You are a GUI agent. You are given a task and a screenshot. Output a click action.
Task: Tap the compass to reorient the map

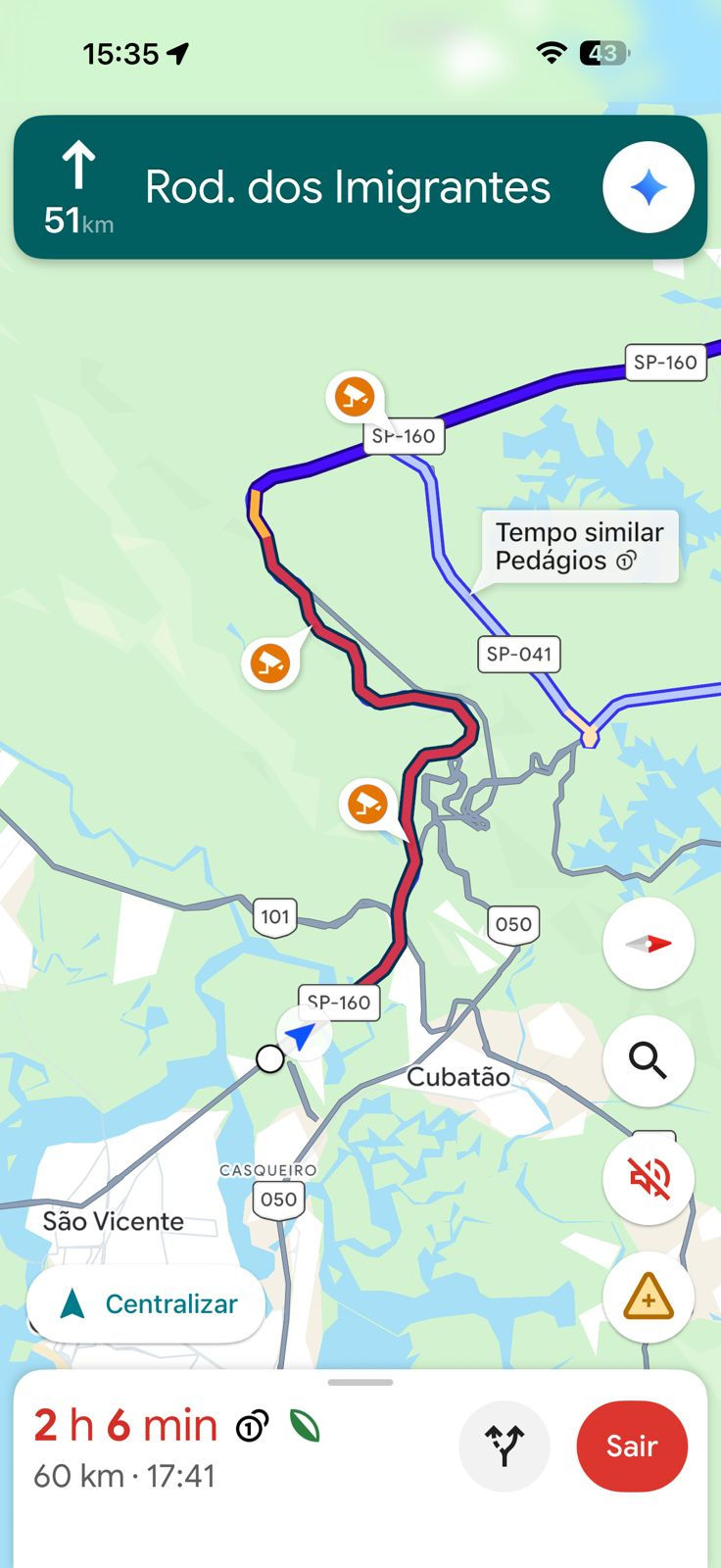[x=649, y=943]
